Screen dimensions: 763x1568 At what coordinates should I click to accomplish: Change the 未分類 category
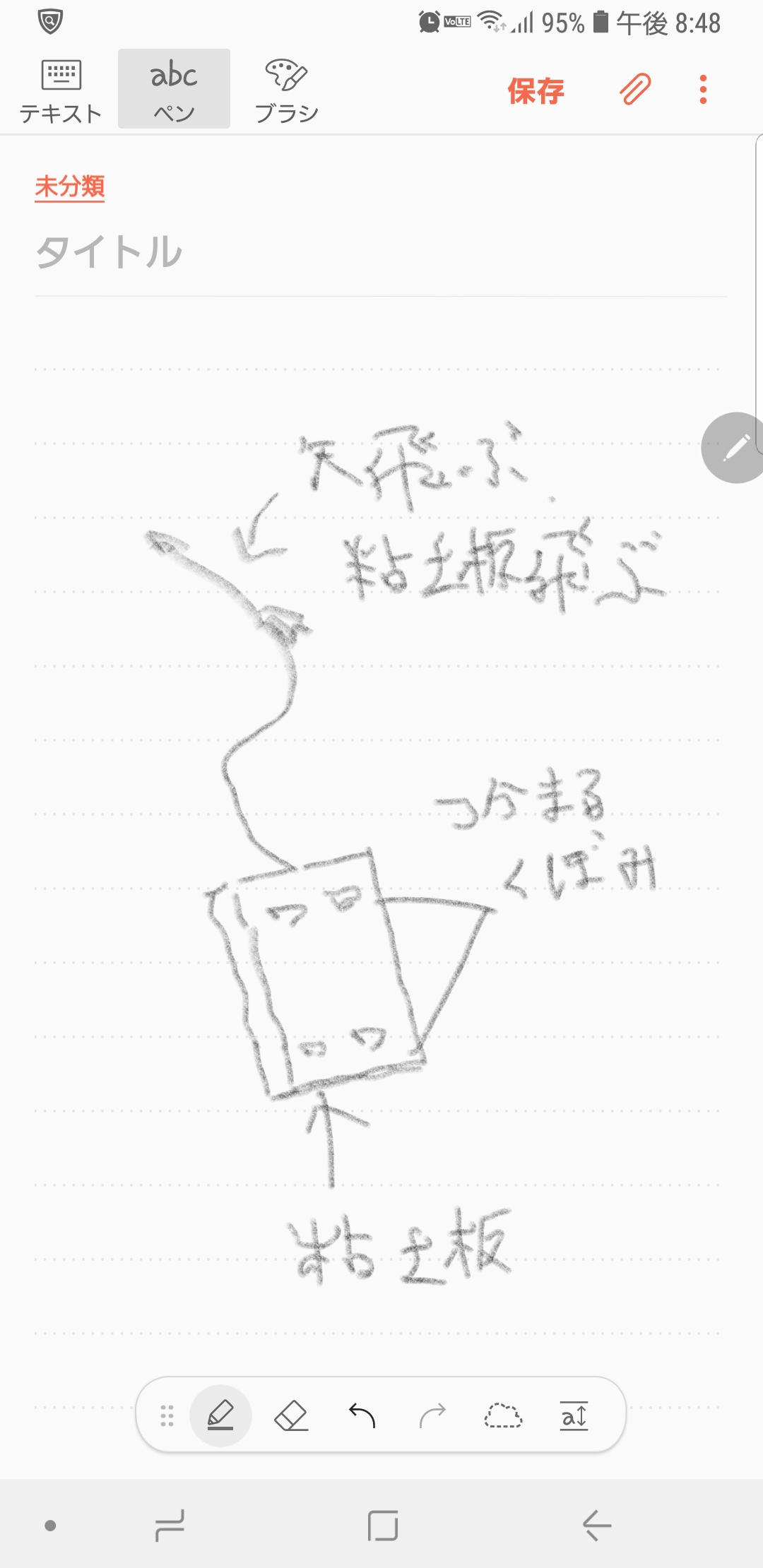[70, 186]
